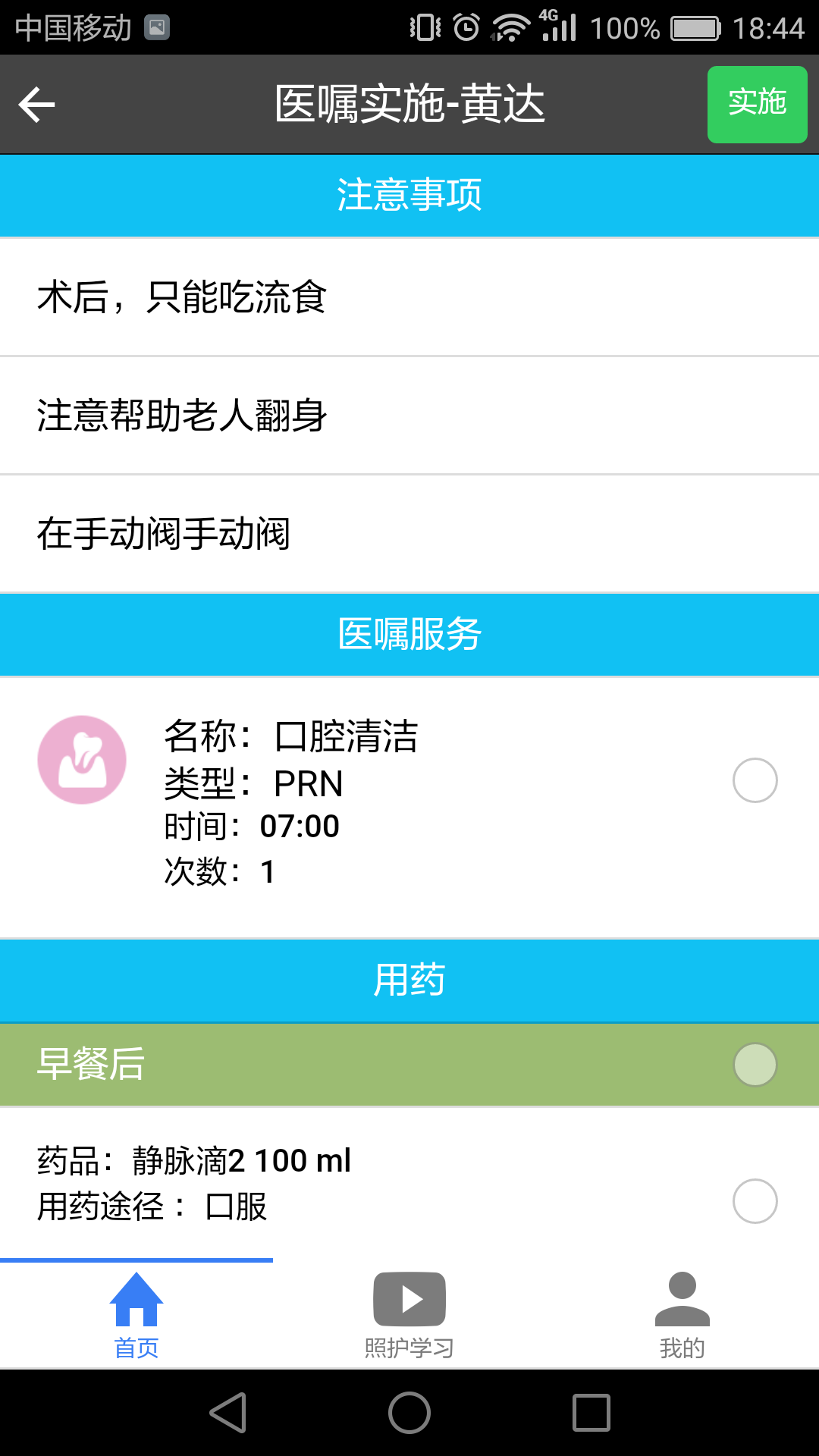
Task: Select the 口腔清洁 service radio button
Action: 755,780
